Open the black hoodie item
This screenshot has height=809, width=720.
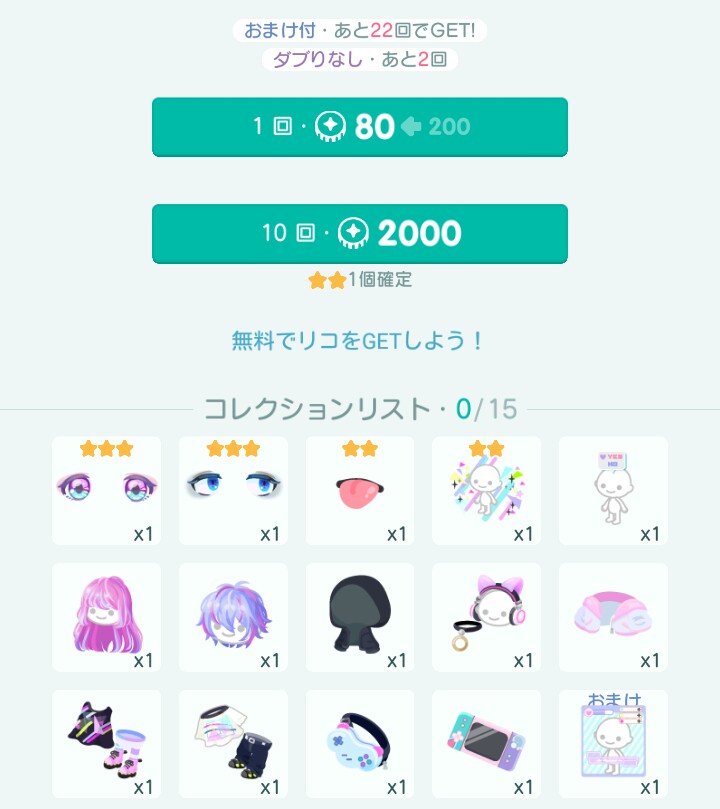point(360,617)
